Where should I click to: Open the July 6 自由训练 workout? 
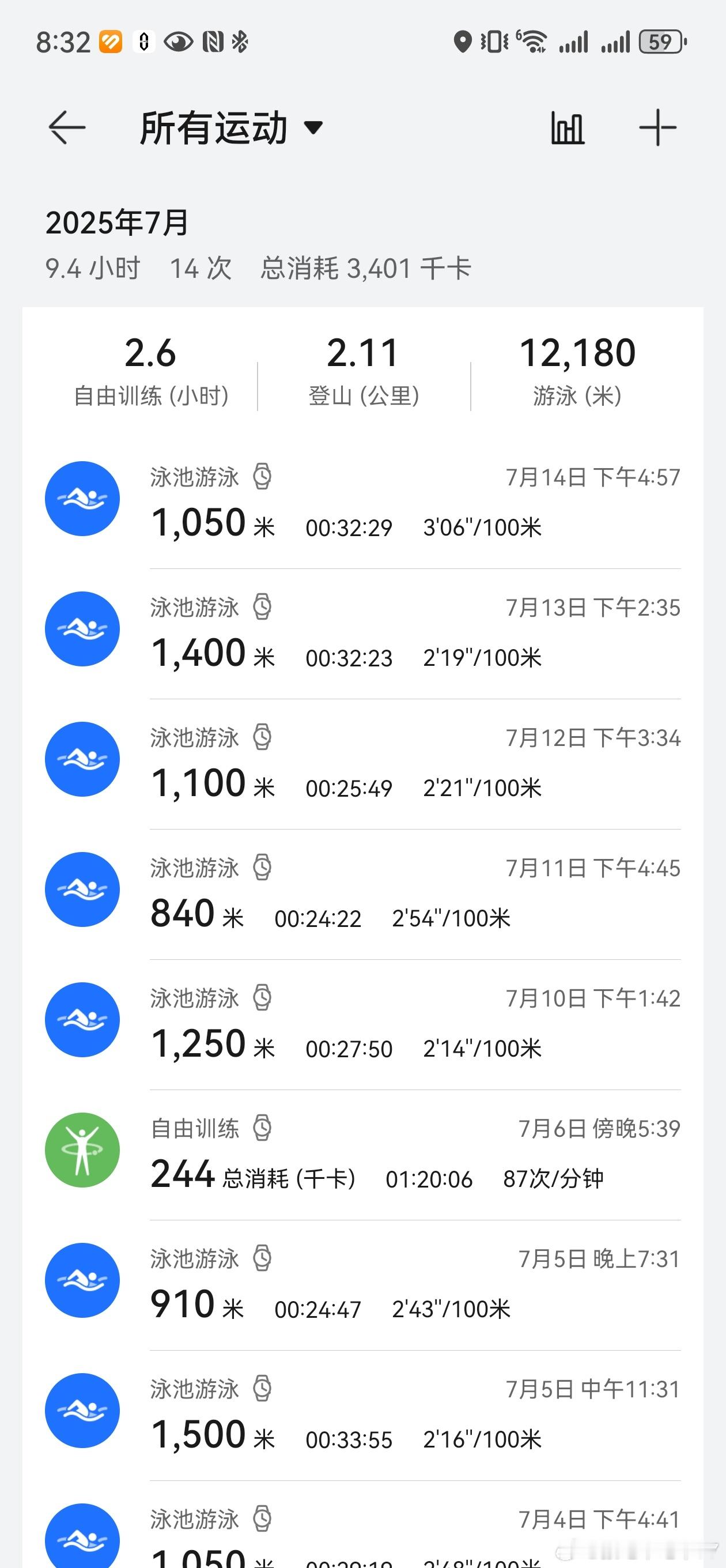(x=362, y=1154)
